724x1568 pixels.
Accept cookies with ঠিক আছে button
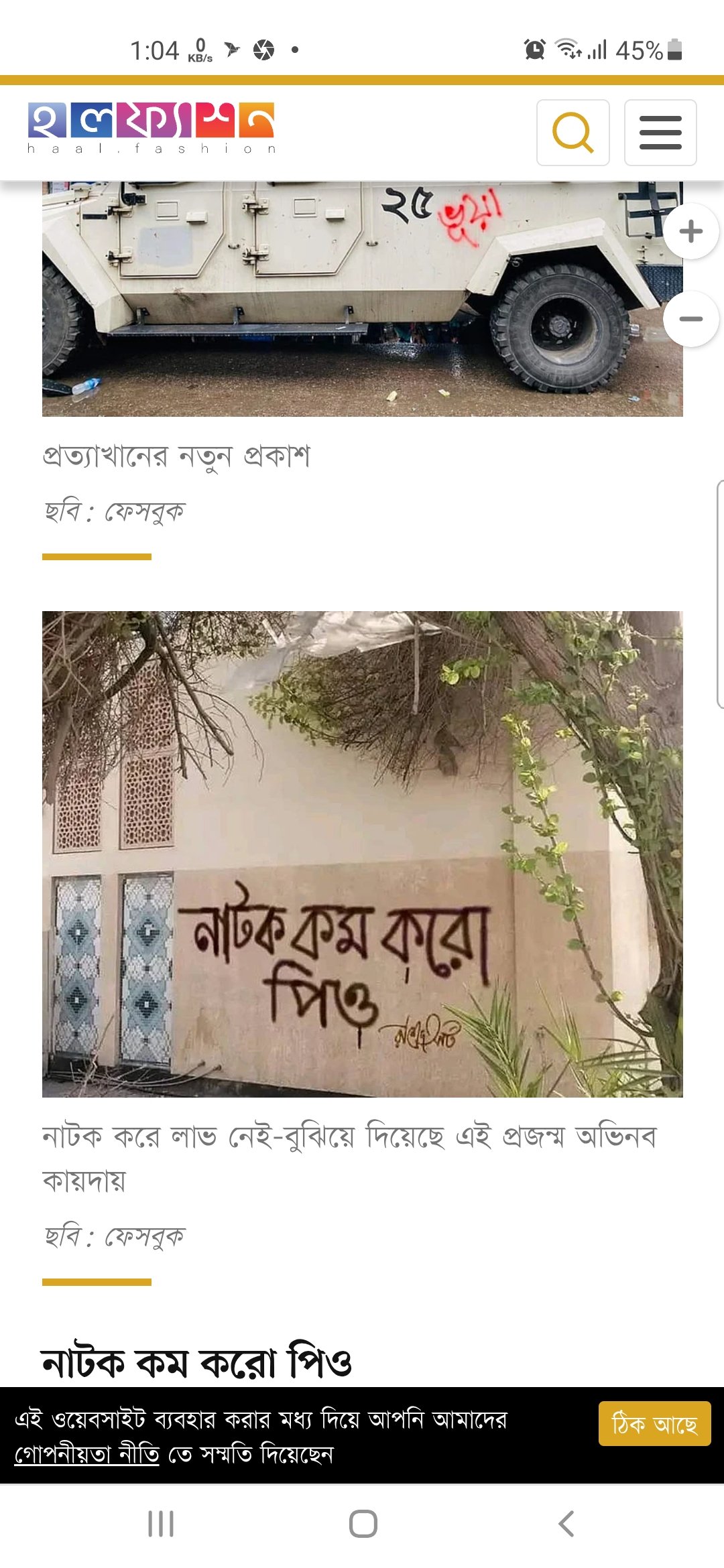(654, 1423)
